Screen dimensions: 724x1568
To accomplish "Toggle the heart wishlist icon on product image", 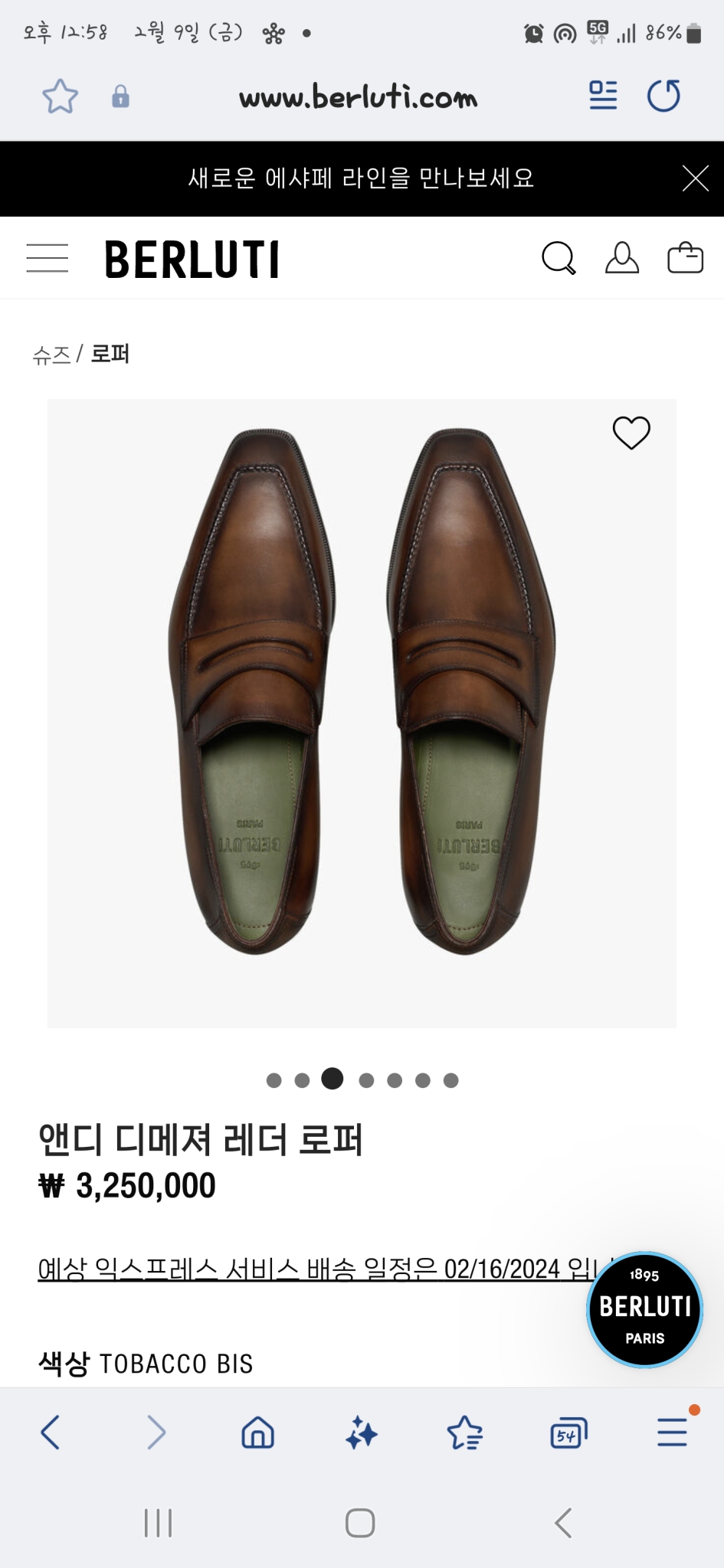I will coord(630,432).
